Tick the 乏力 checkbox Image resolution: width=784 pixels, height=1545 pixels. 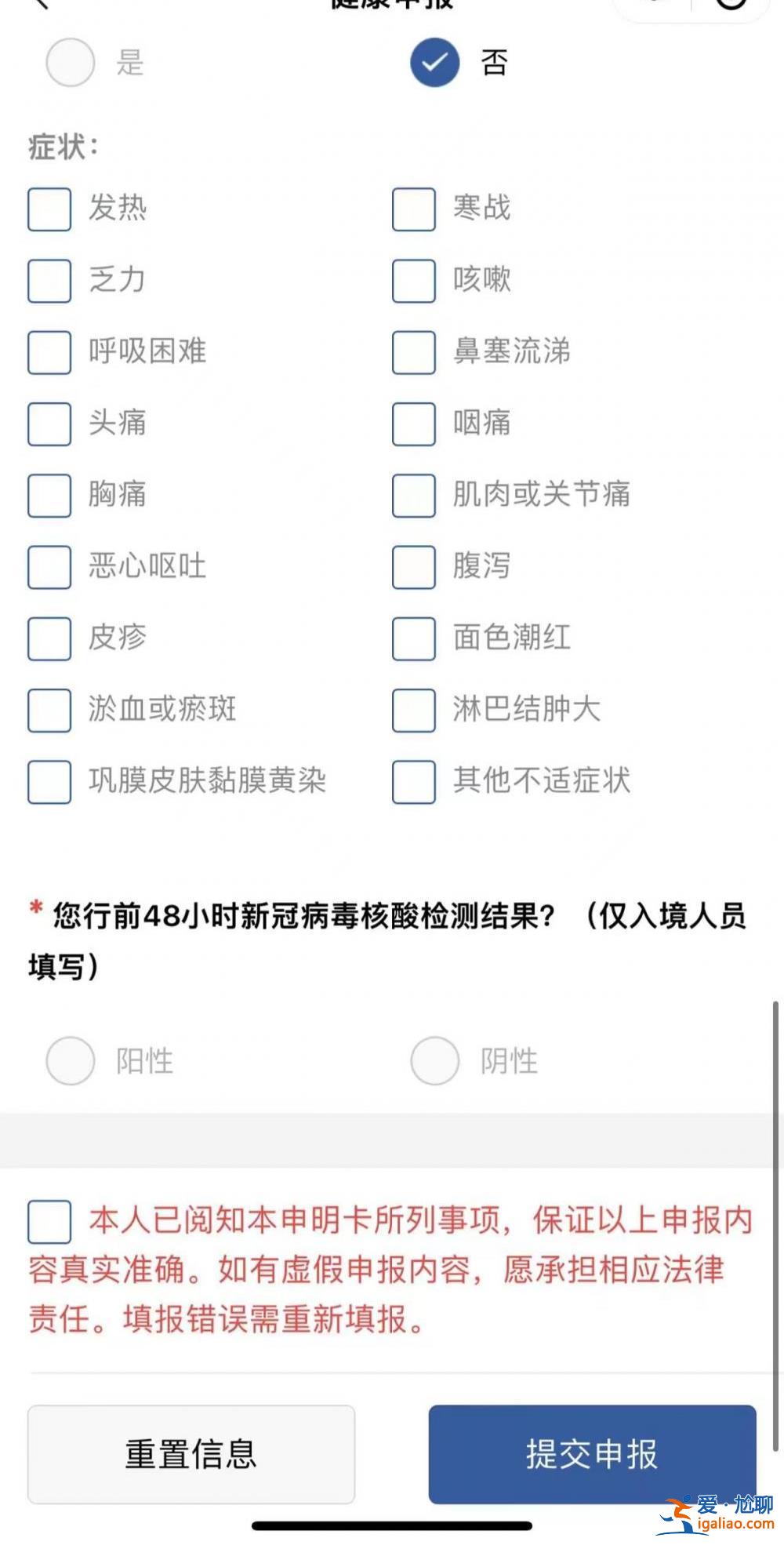[49, 281]
